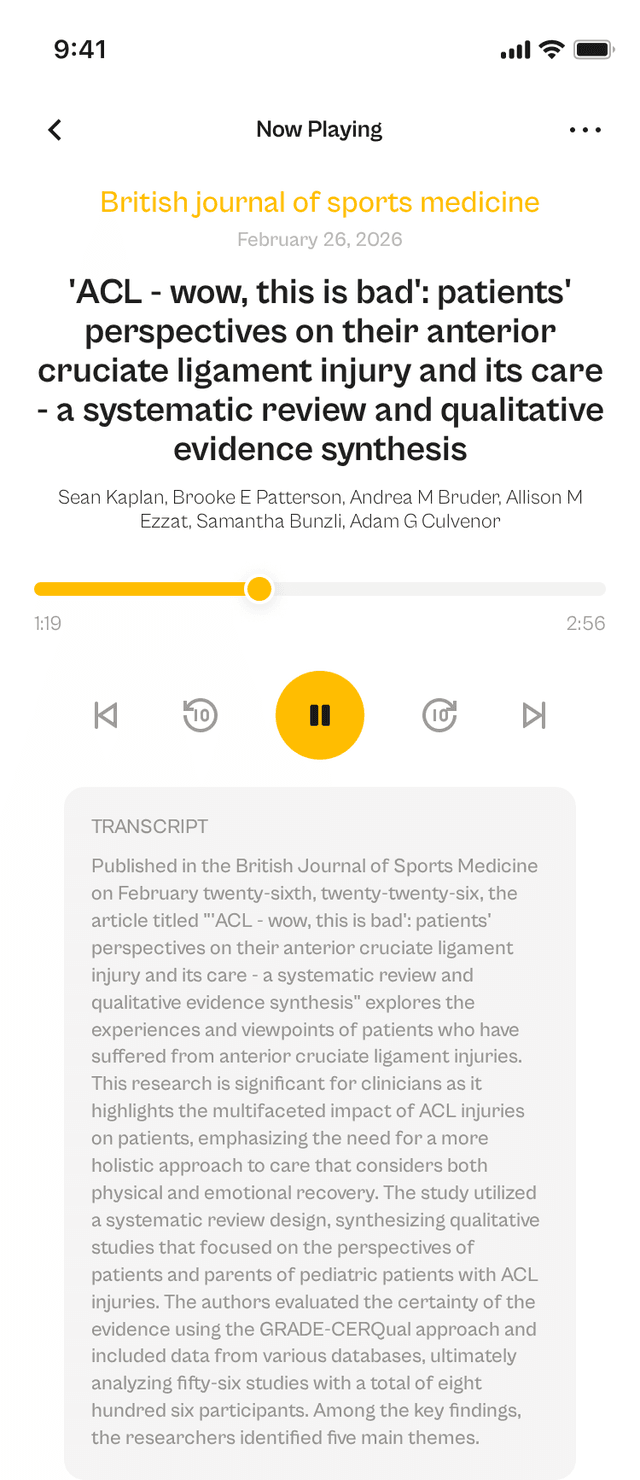Open the three-dot overflow menu

(x=585, y=130)
